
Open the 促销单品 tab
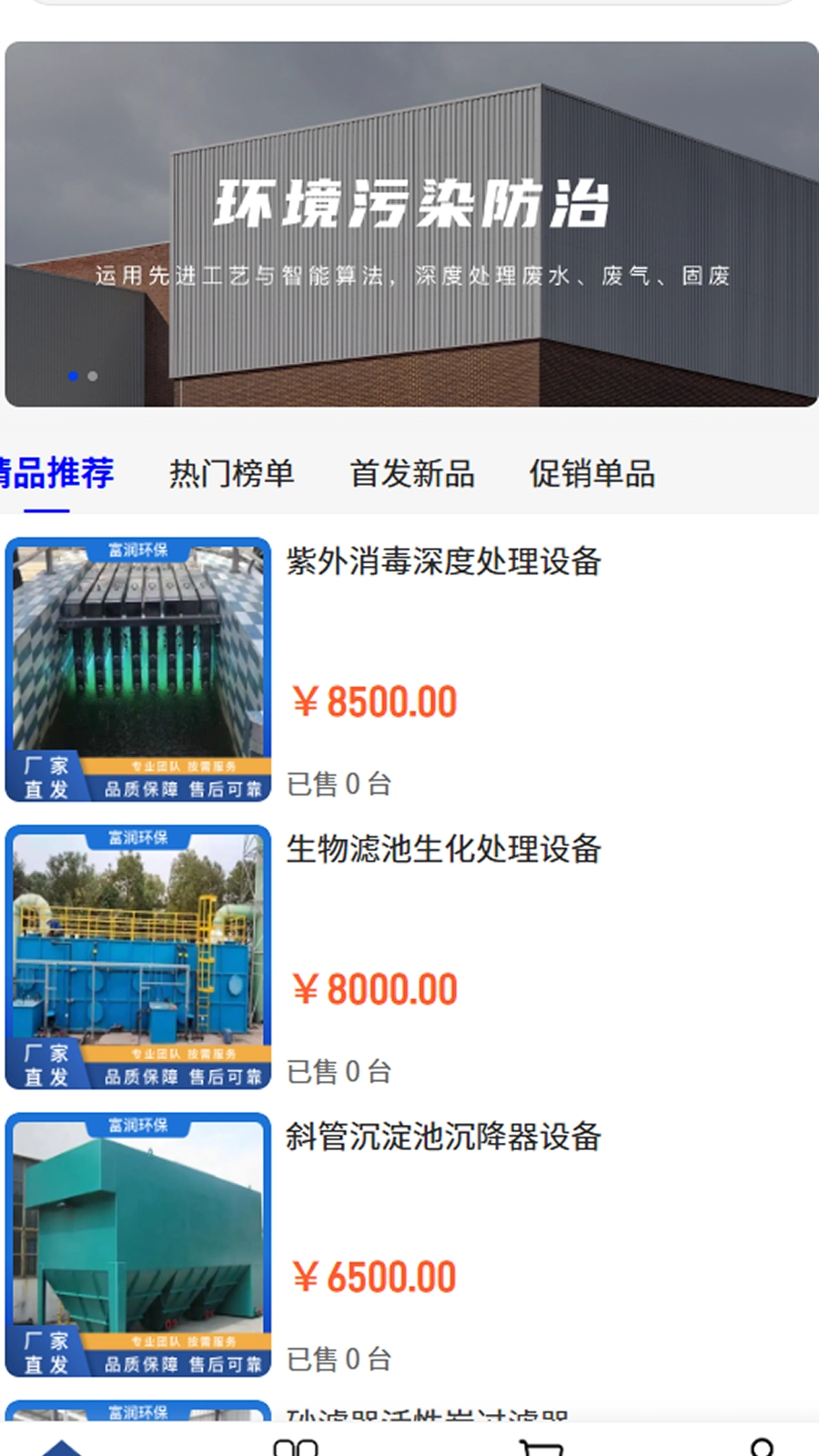[591, 473]
